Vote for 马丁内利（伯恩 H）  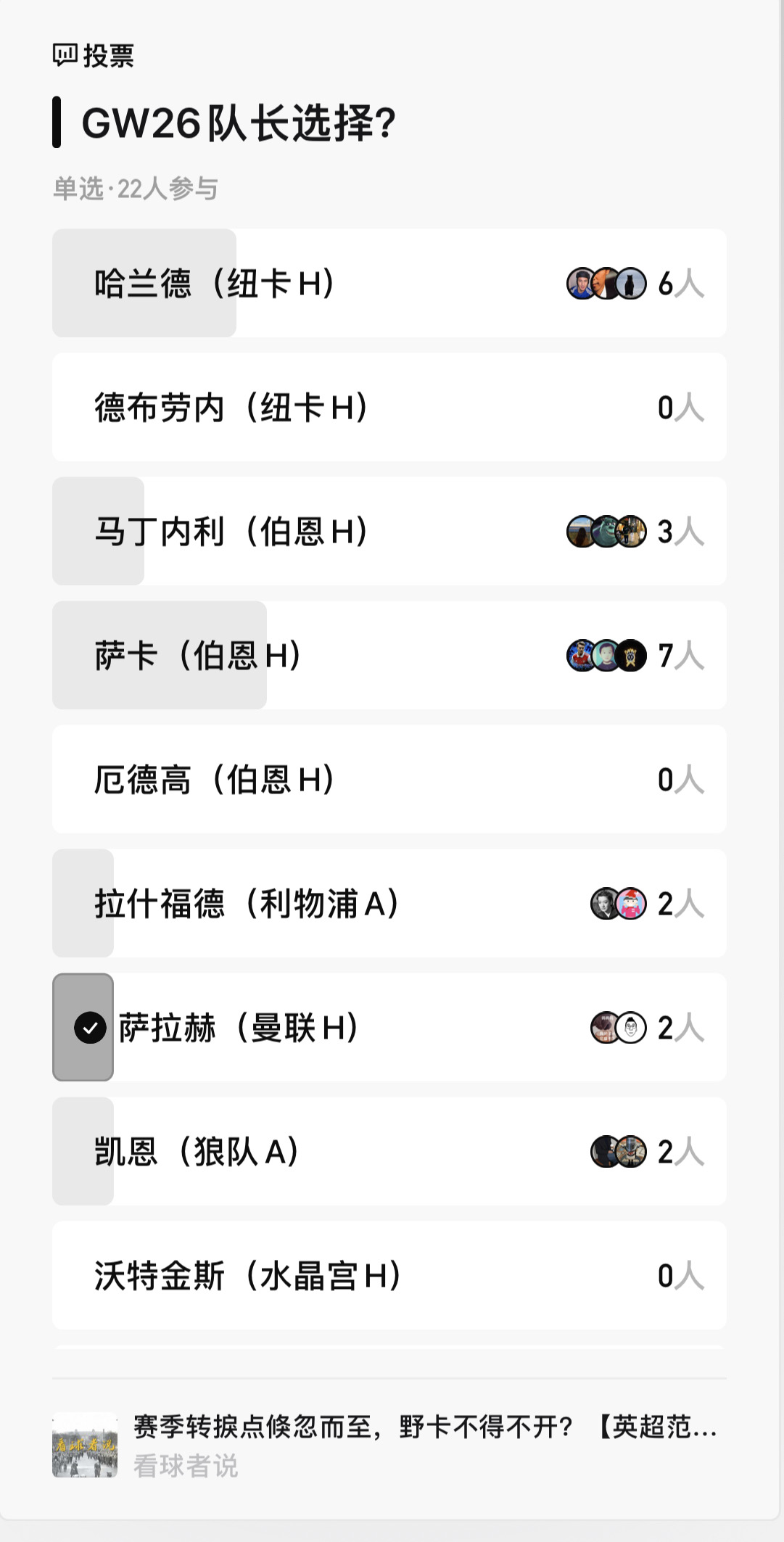389,531
